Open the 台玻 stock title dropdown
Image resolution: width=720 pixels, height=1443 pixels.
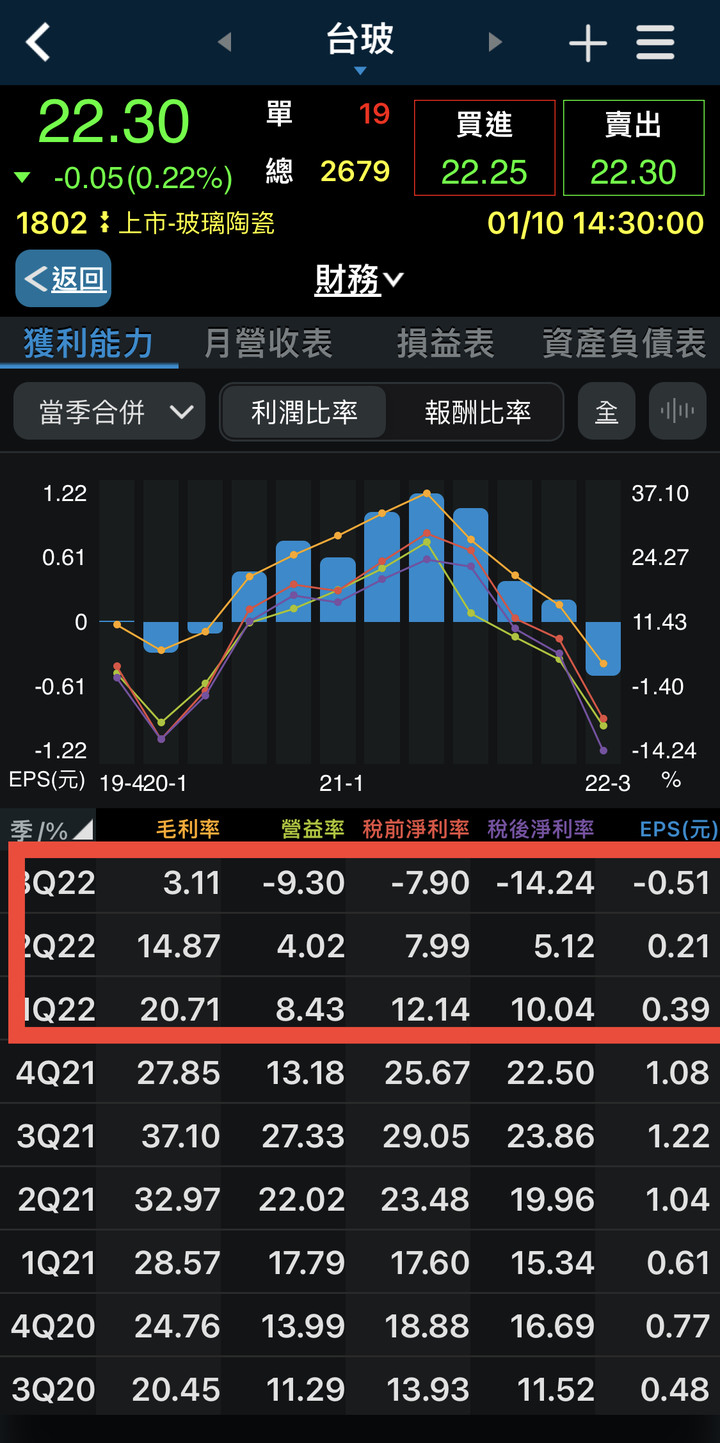click(360, 46)
